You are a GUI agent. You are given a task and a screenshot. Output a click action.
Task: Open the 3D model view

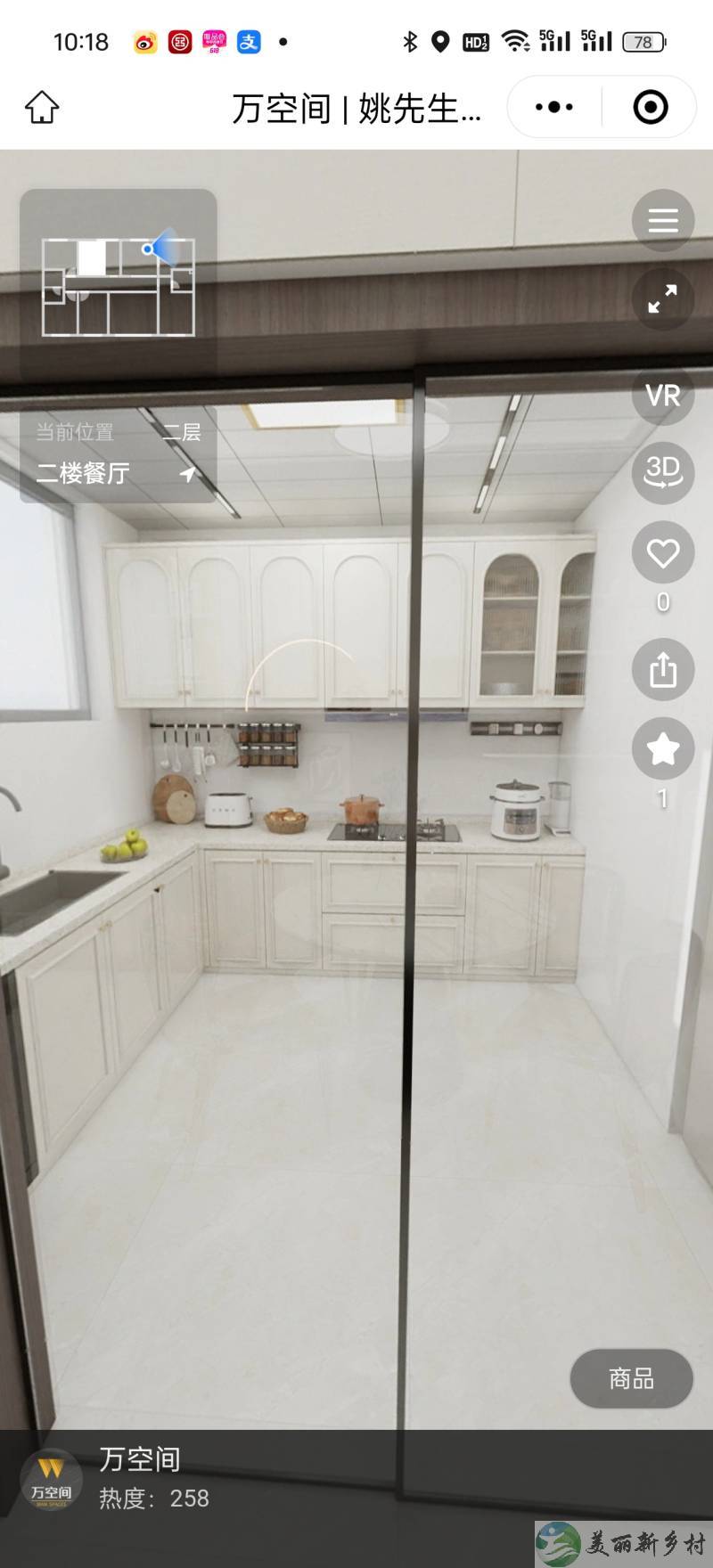pos(662,472)
